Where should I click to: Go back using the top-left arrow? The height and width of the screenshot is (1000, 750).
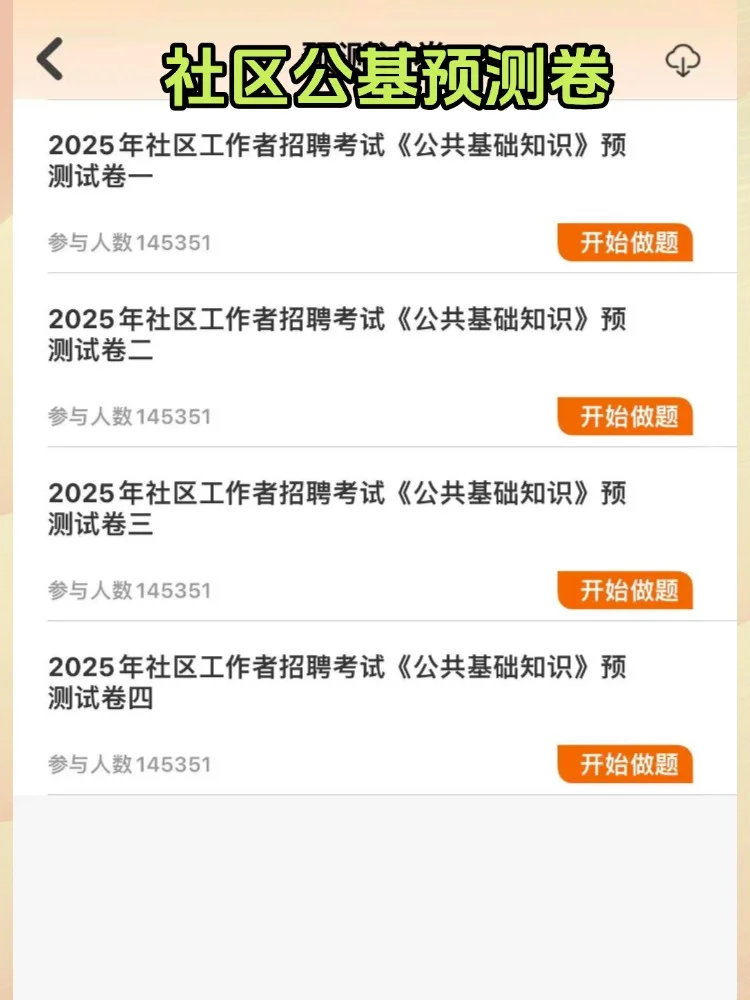[x=50, y=59]
